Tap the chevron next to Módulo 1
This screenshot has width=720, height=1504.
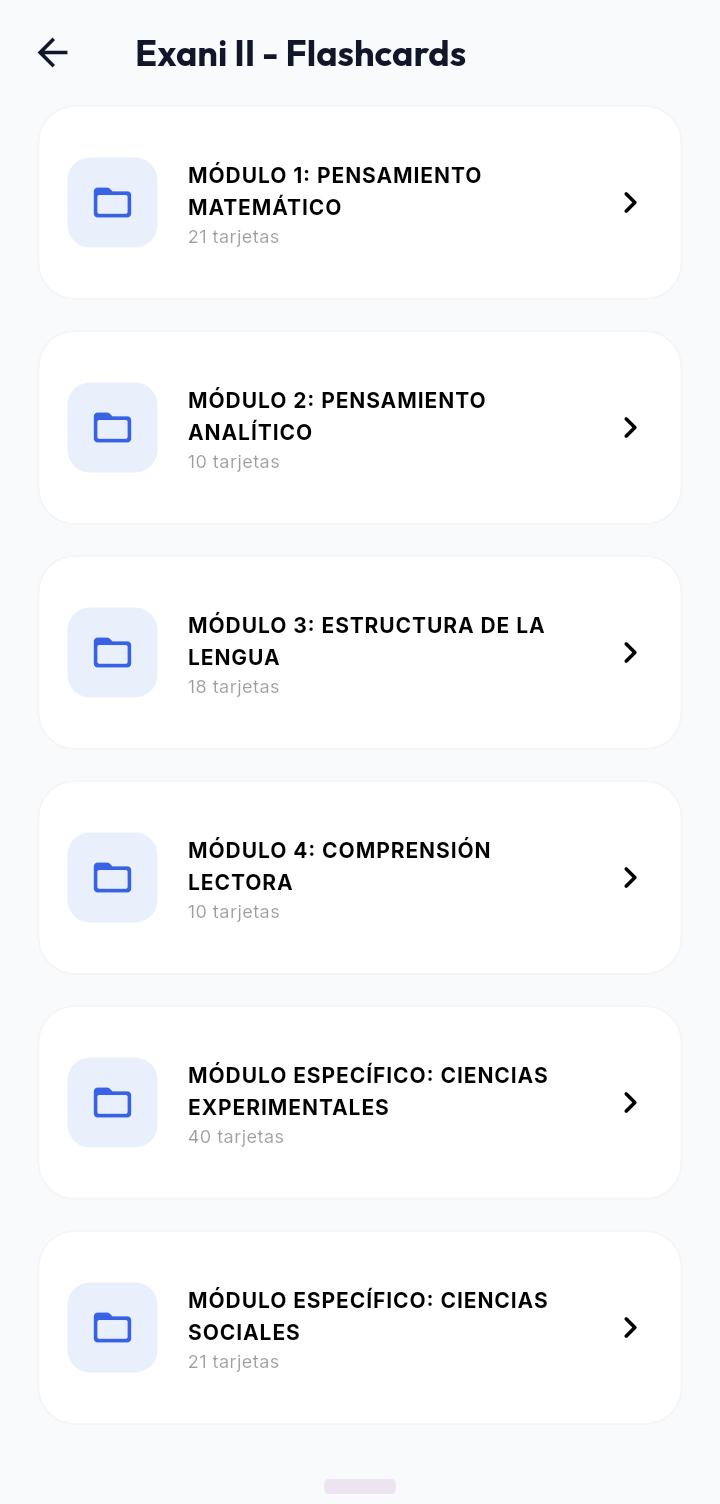point(630,202)
